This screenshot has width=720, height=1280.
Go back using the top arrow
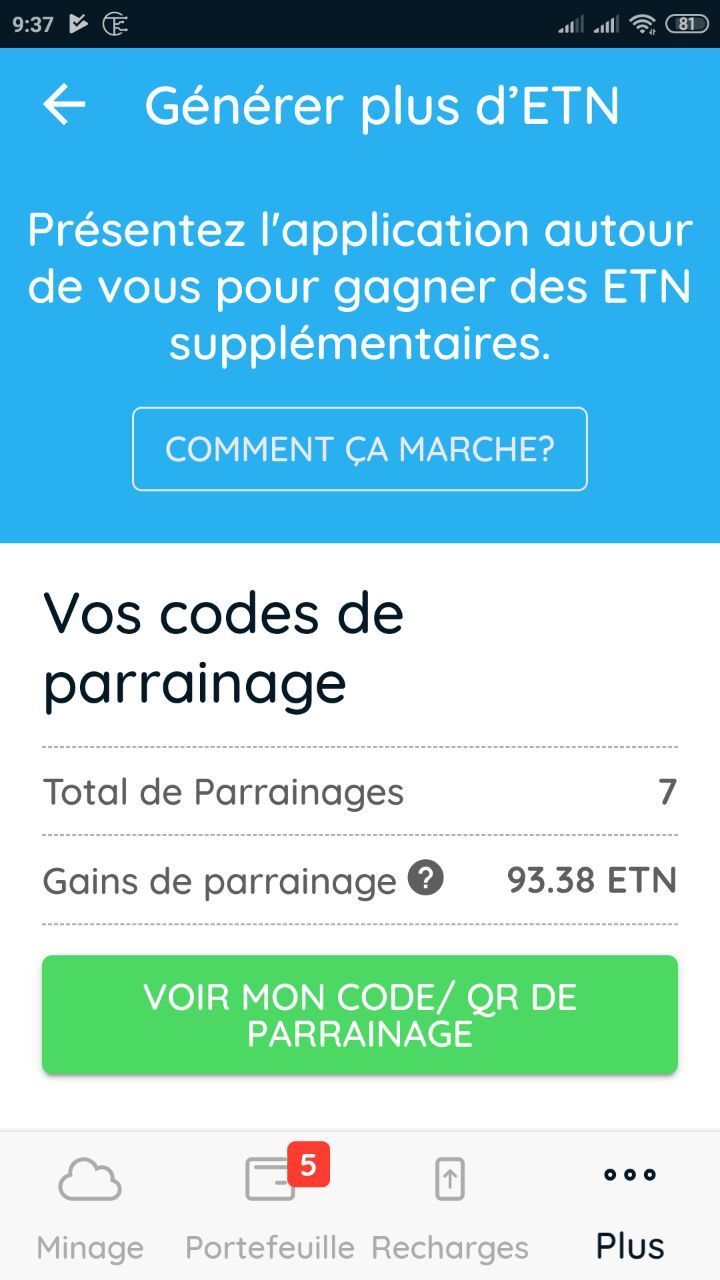click(x=64, y=105)
